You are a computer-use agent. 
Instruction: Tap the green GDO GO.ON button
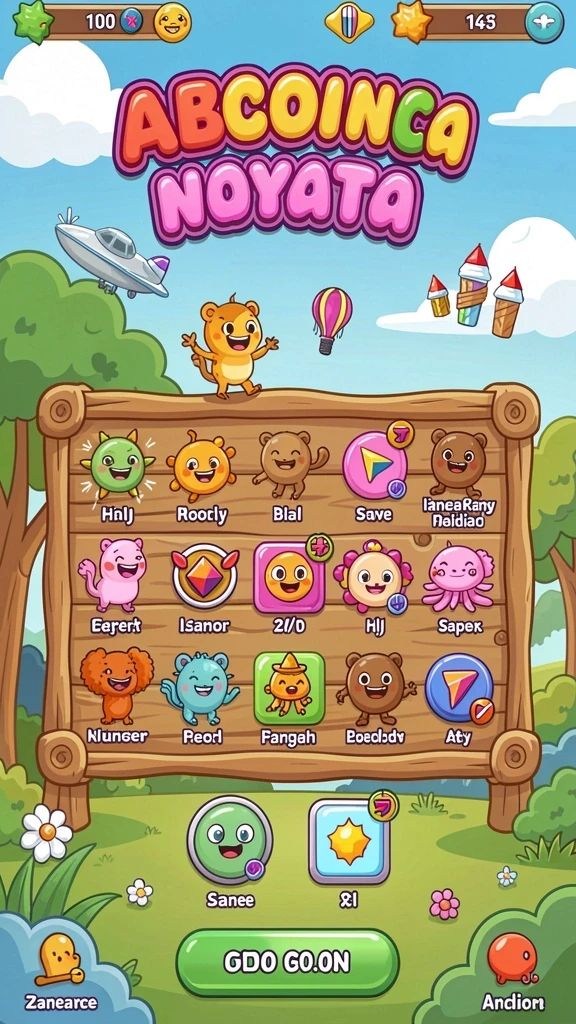[x=287, y=962]
